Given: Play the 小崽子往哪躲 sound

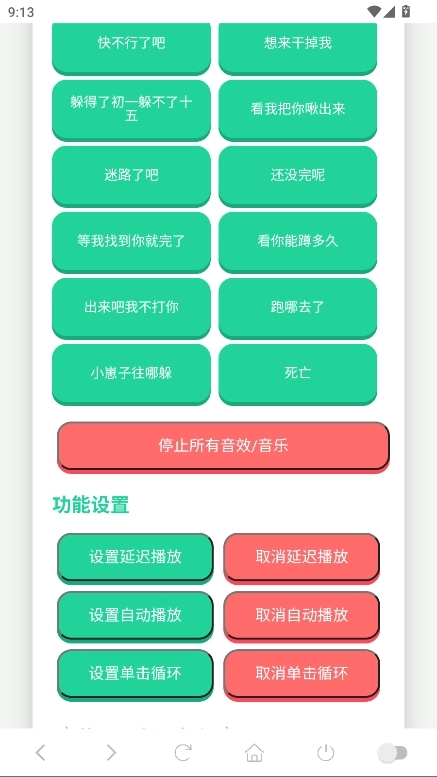Looking at the screenshot, I should click(131, 374).
